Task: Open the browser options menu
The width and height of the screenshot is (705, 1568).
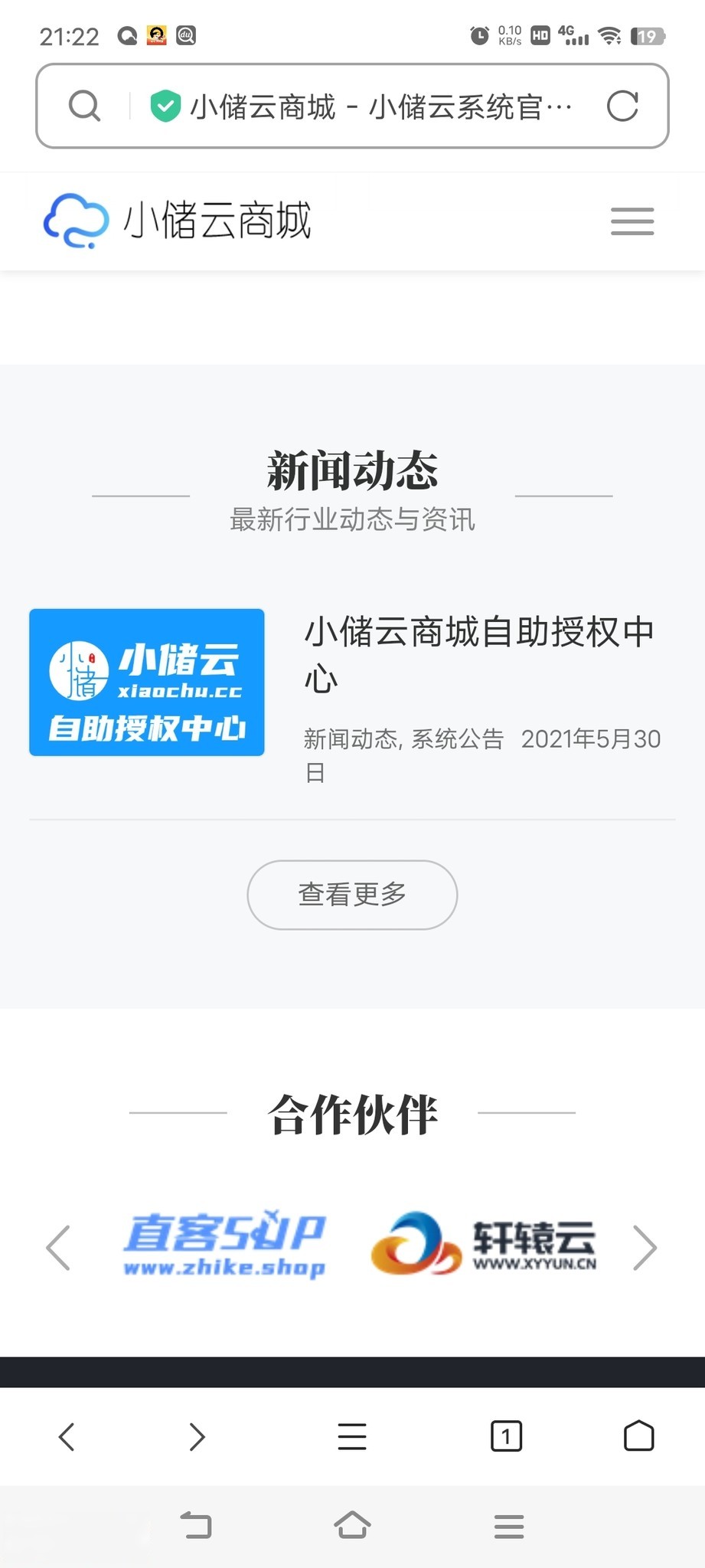Action: pyautogui.click(x=351, y=1436)
